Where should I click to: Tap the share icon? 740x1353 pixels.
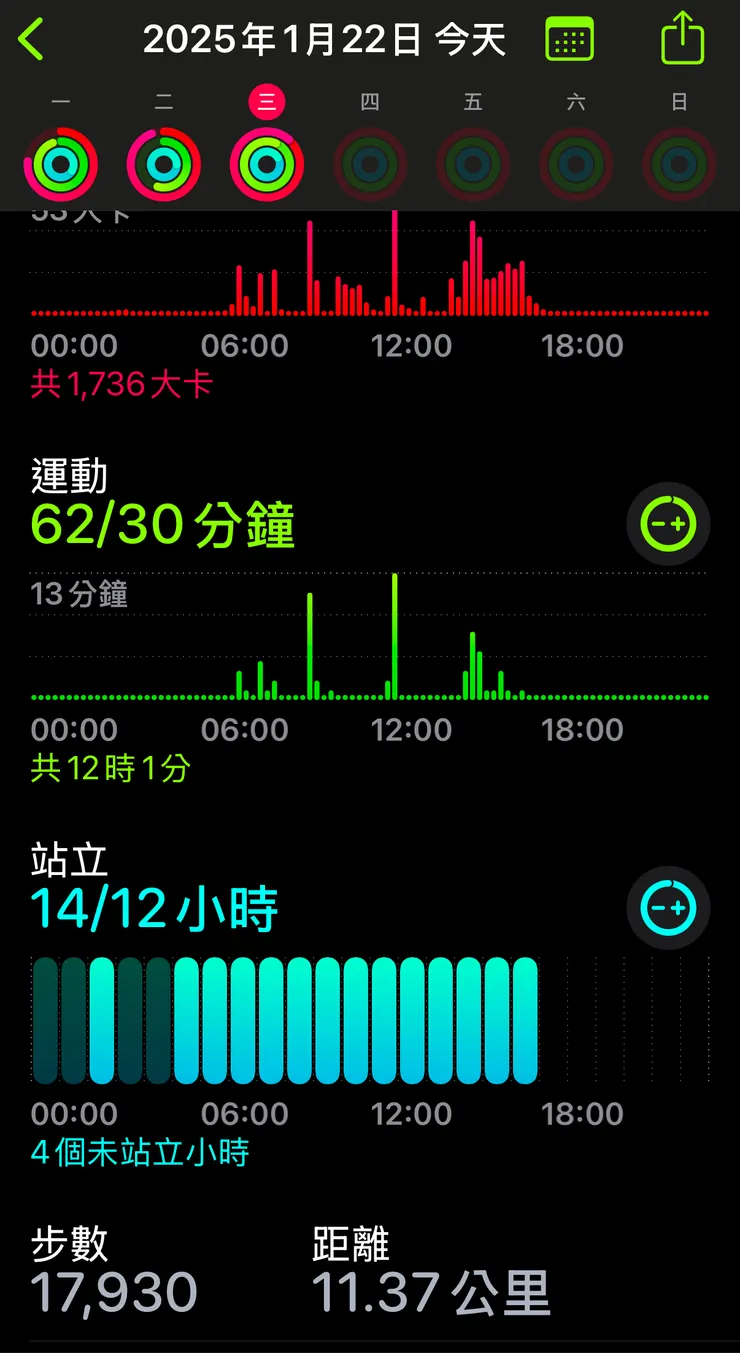pyautogui.click(x=683, y=36)
